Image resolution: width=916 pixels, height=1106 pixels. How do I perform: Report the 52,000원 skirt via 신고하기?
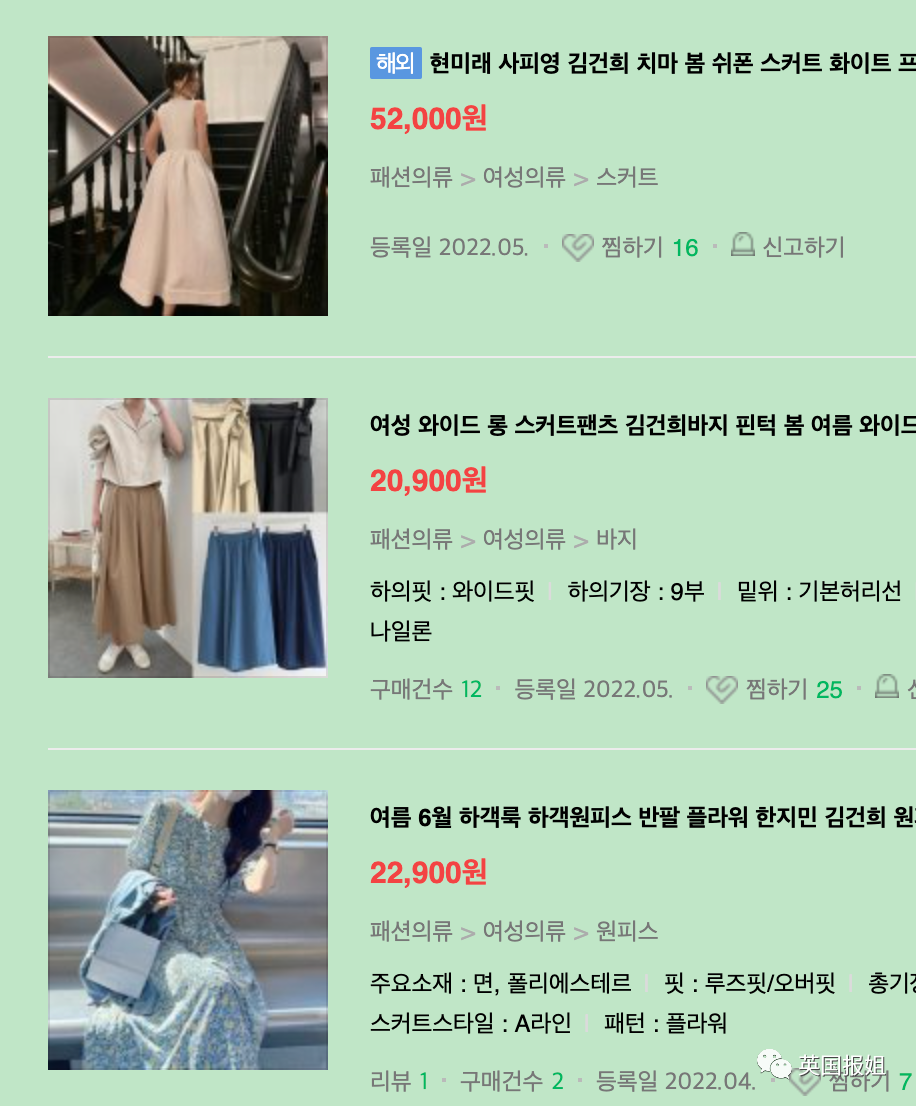point(790,246)
